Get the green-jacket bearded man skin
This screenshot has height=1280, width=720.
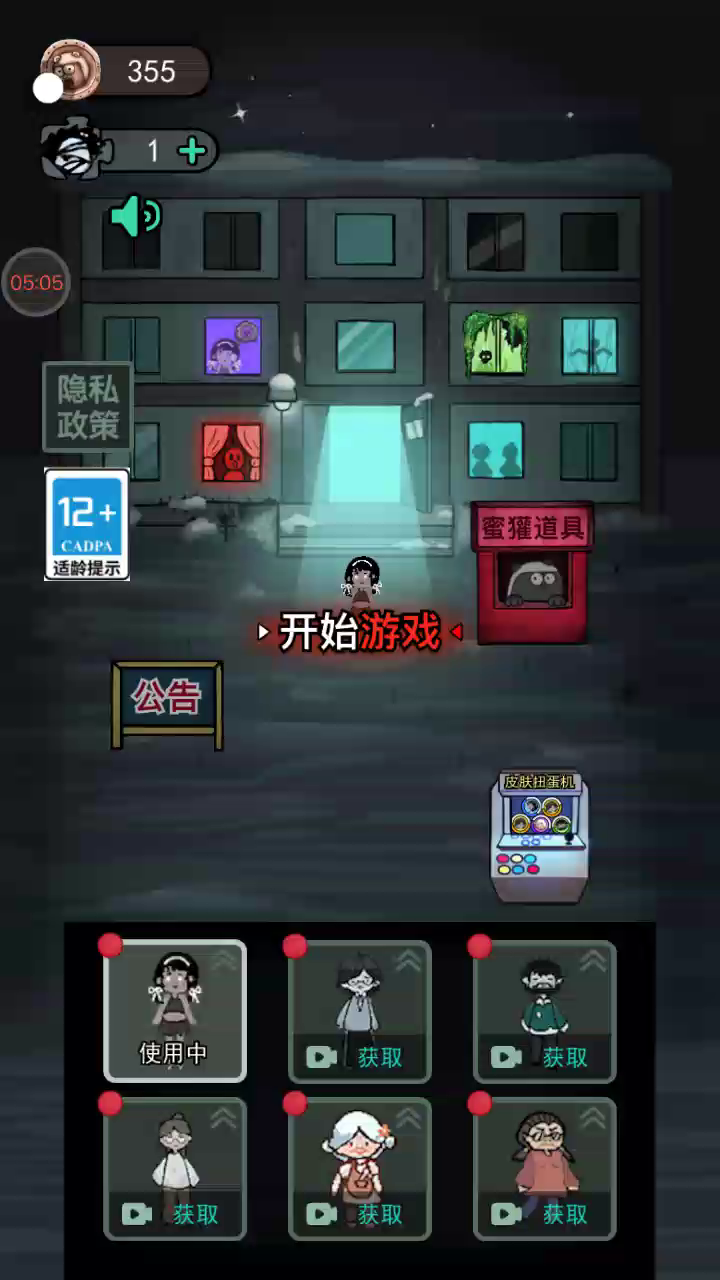pos(545,1012)
